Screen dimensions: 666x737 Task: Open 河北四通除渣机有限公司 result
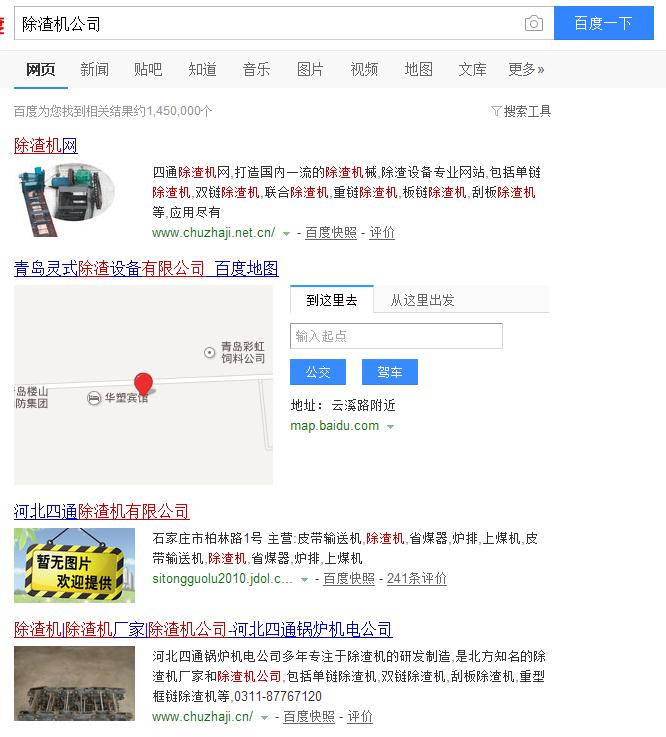click(x=102, y=511)
